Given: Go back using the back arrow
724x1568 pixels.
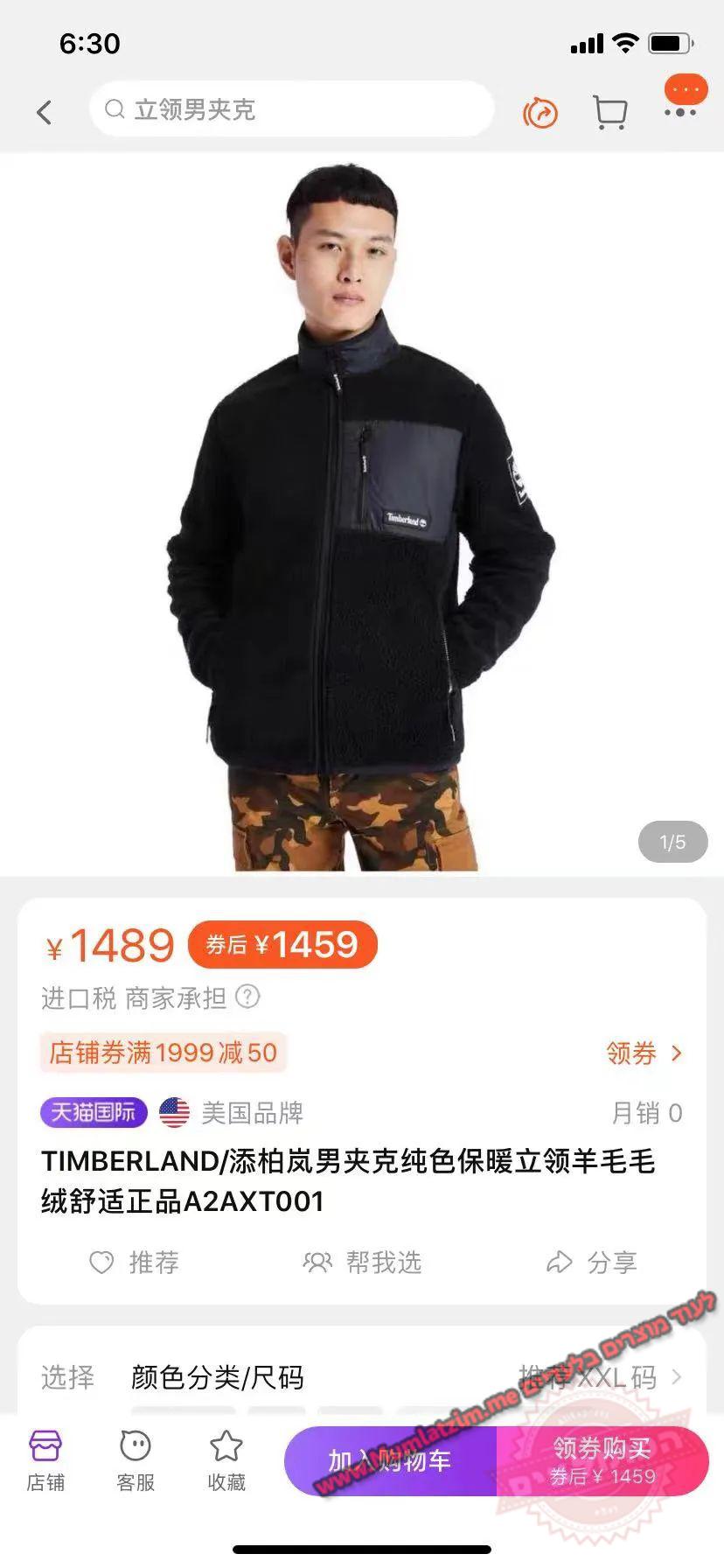Looking at the screenshot, I should tap(45, 112).
